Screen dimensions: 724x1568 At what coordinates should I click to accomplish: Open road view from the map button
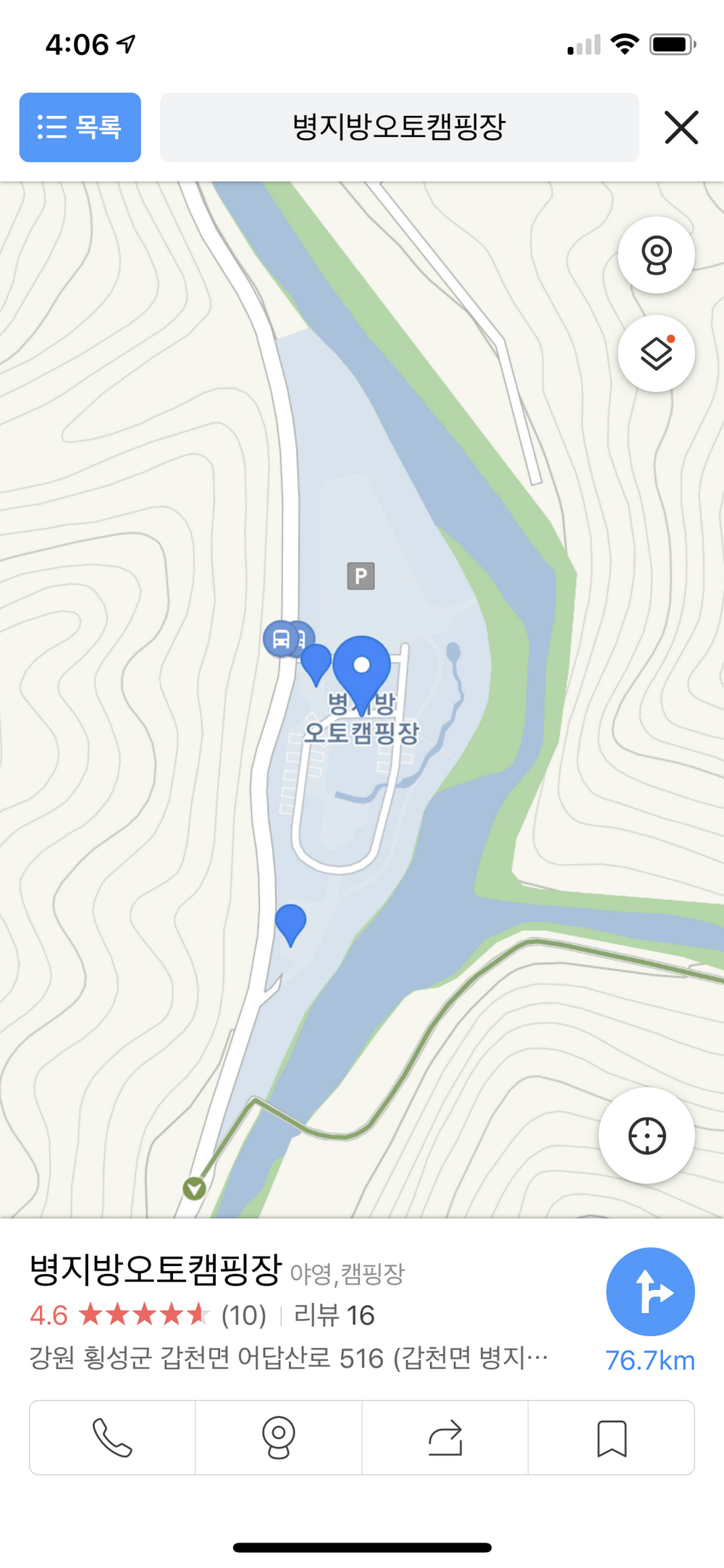coord(656,255)
